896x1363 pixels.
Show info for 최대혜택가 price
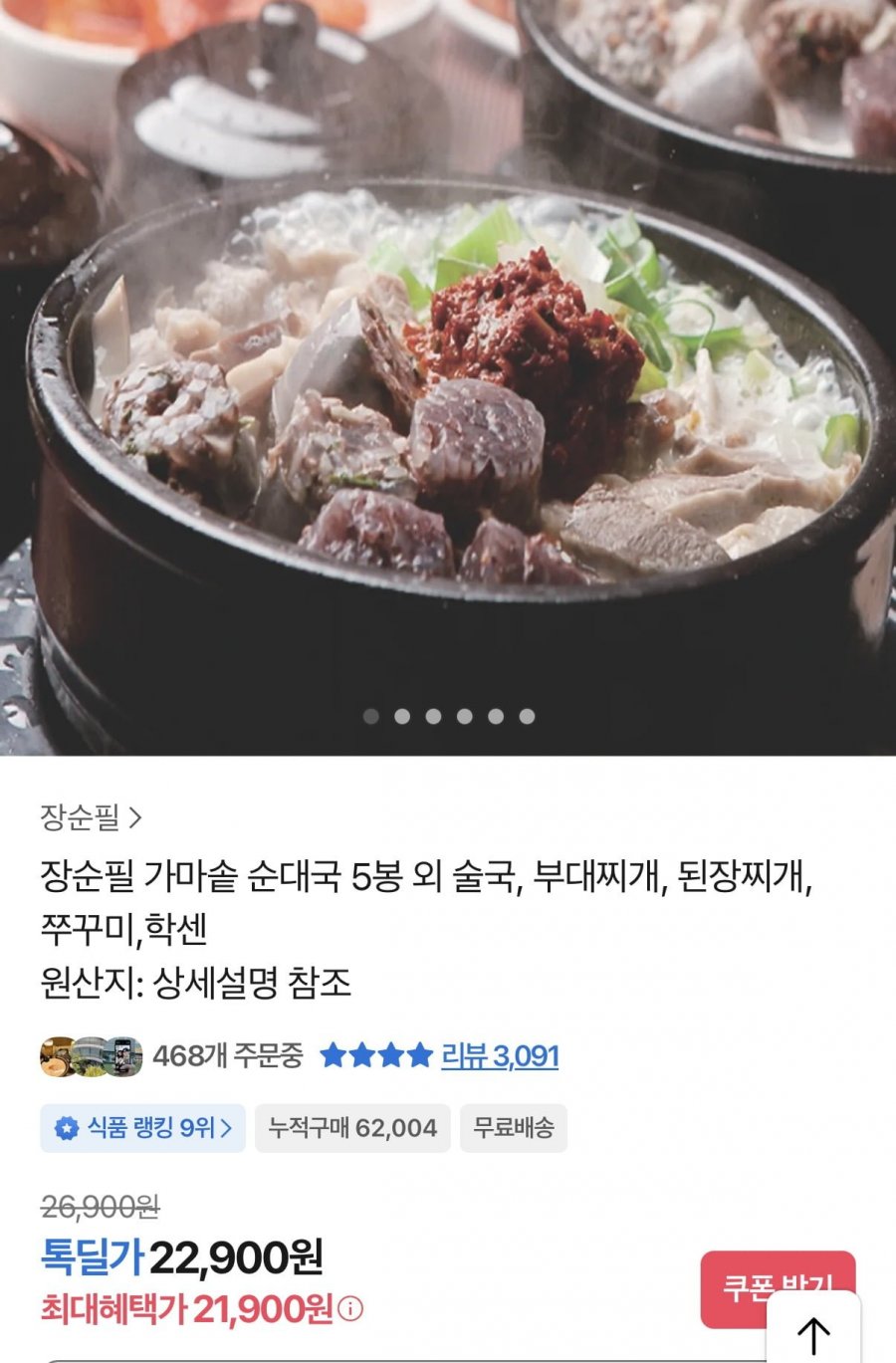[x=350, y=1309]
